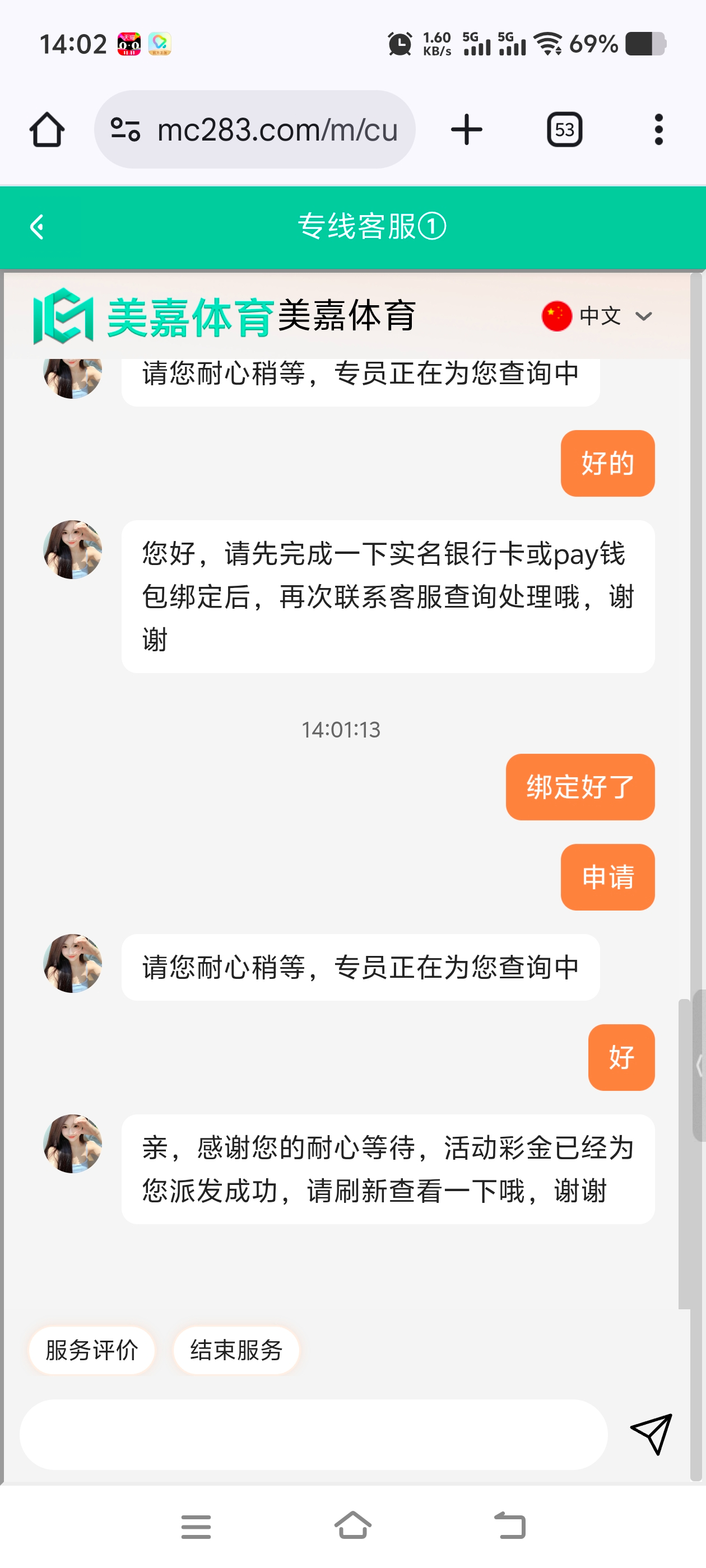Open the browser home page

(47, 130)
